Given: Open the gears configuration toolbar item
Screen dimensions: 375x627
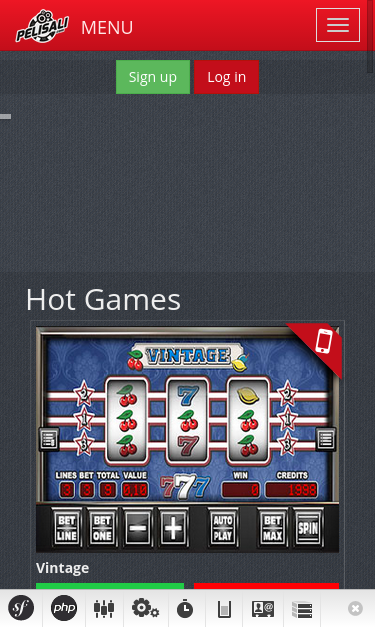Looking at the screenshot, I should 146,608.
